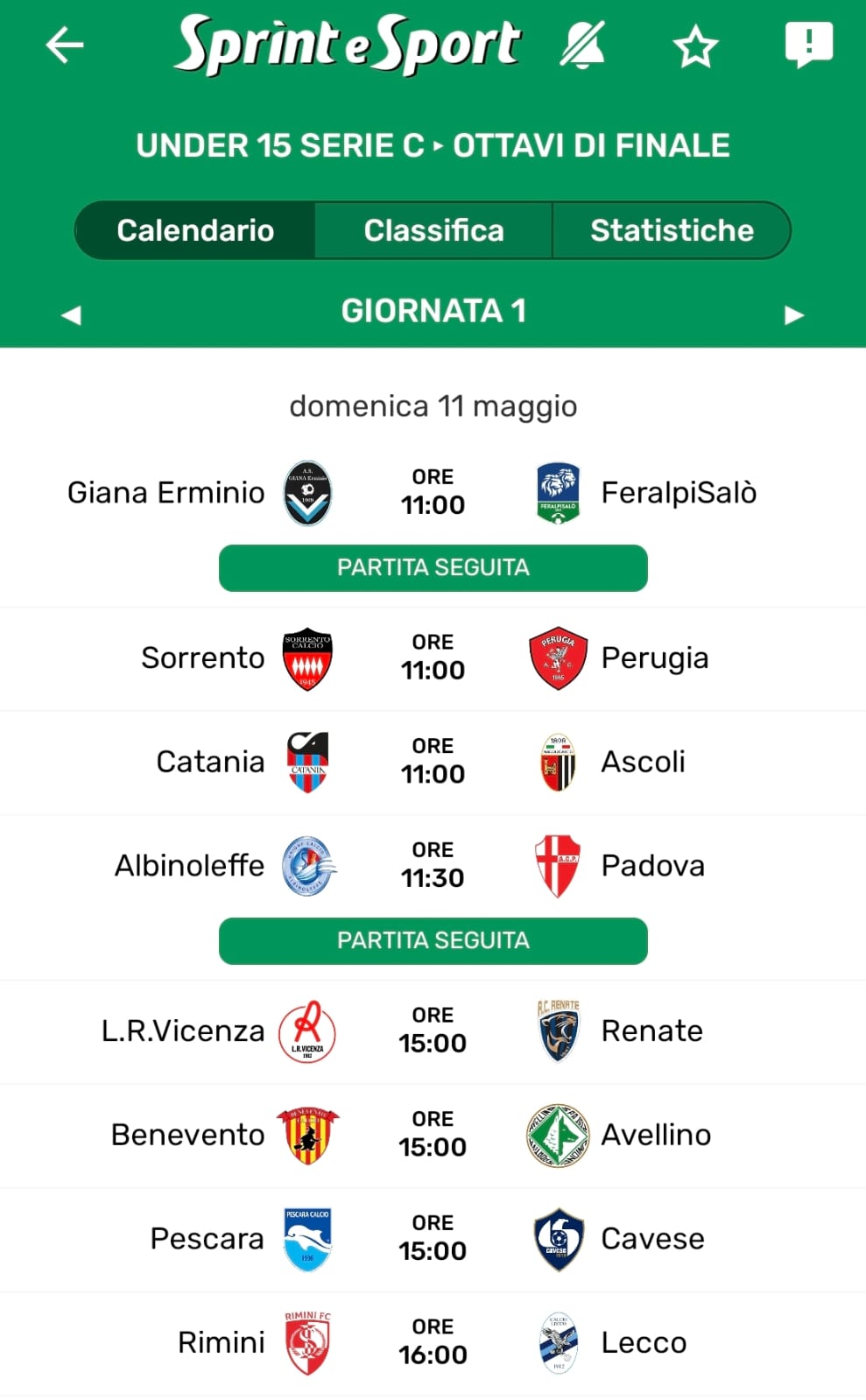Image resolution: width=866 pixels, height=1400 pixels.
Task: View the Pescara vs Cavese match
Action: 433,1238
